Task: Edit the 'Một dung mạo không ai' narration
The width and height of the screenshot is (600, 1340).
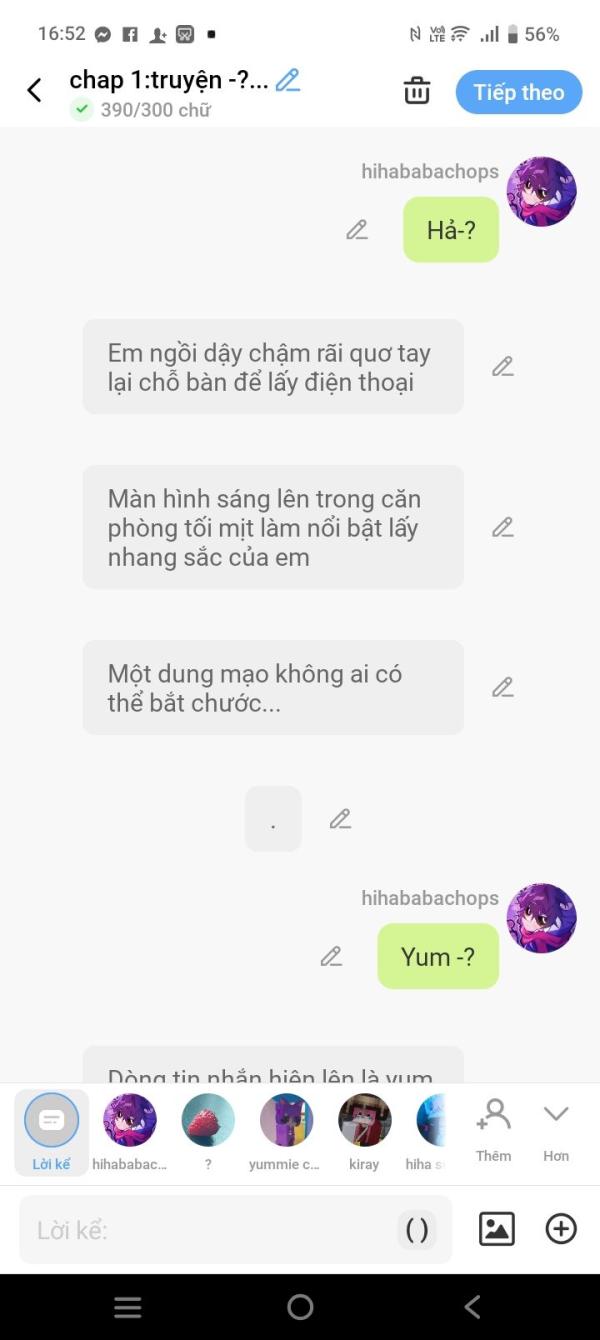Action: click(x=502, y=687)
